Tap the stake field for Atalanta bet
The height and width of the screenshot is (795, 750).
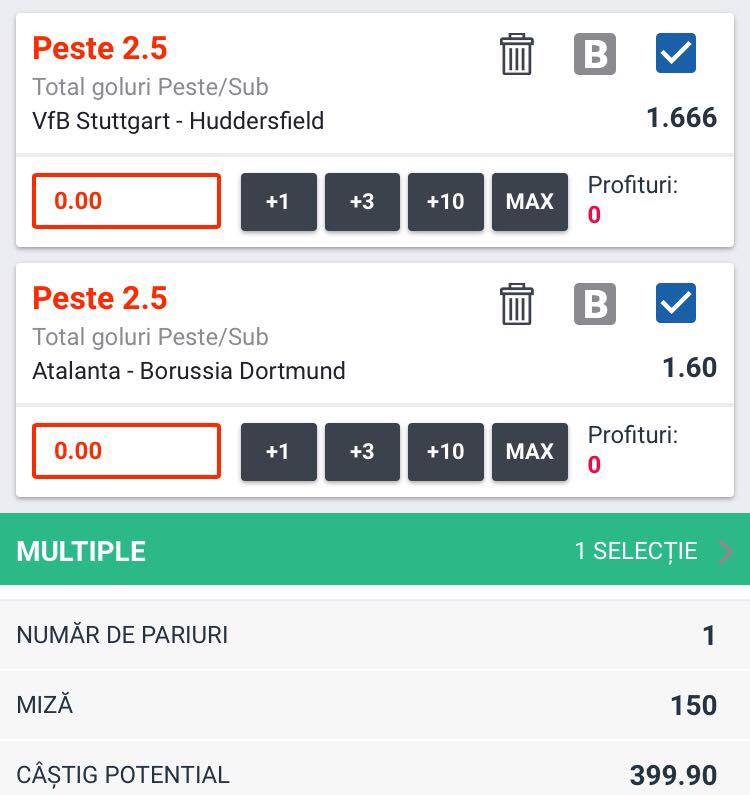[126, 451]
